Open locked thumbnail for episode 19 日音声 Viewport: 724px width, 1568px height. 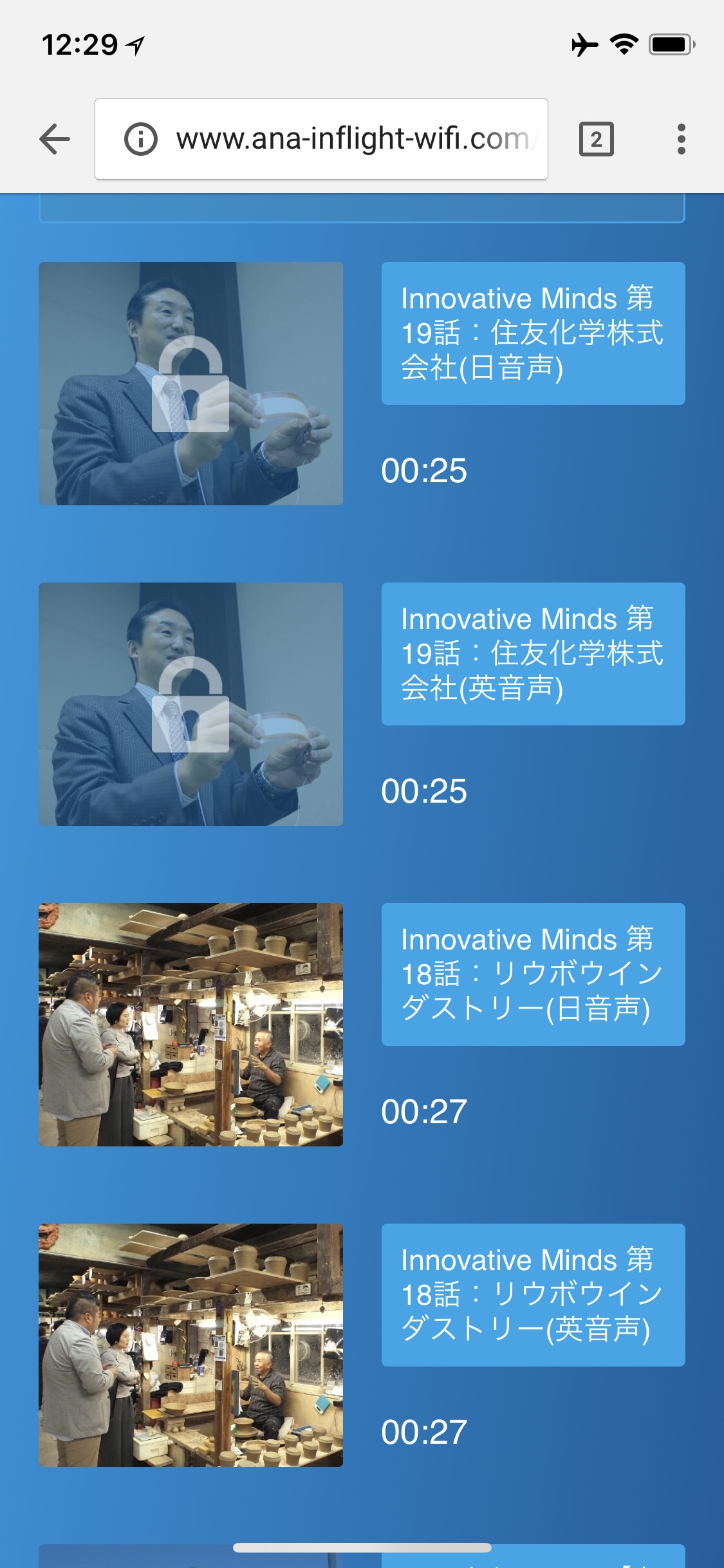[190, 384]
